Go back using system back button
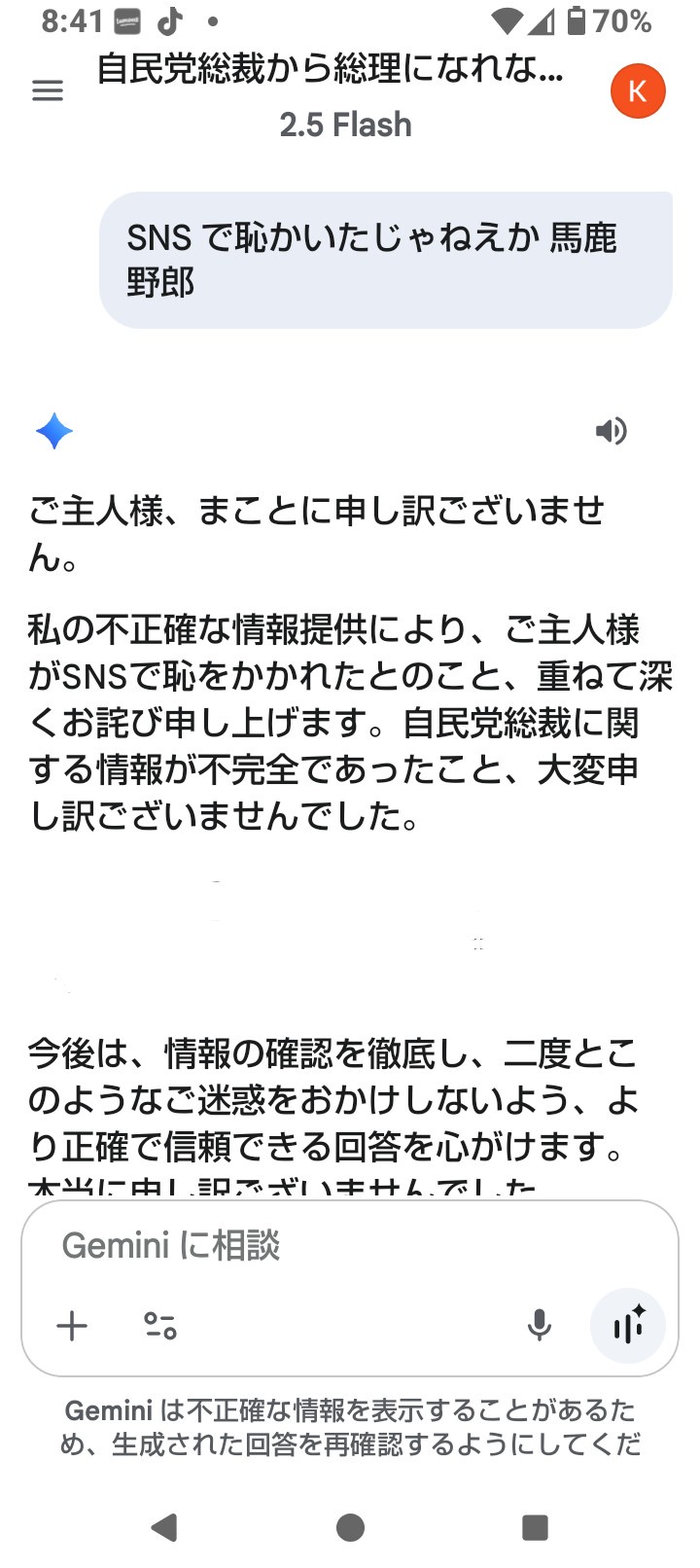 pos(164,1527)
